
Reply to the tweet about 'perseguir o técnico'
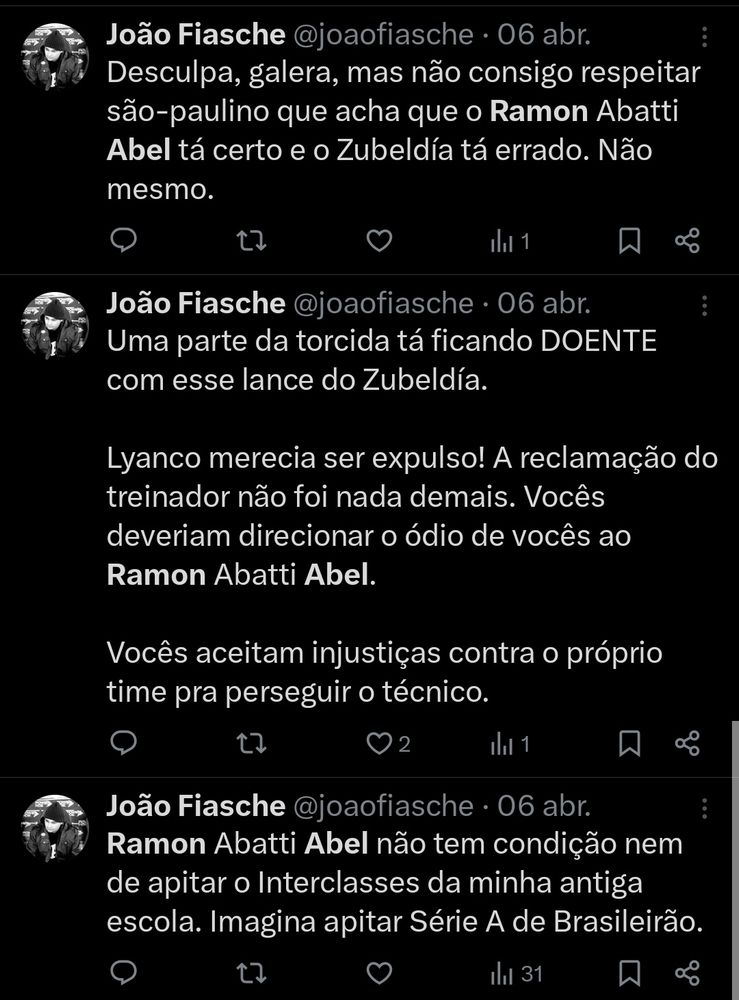(122, 743)
